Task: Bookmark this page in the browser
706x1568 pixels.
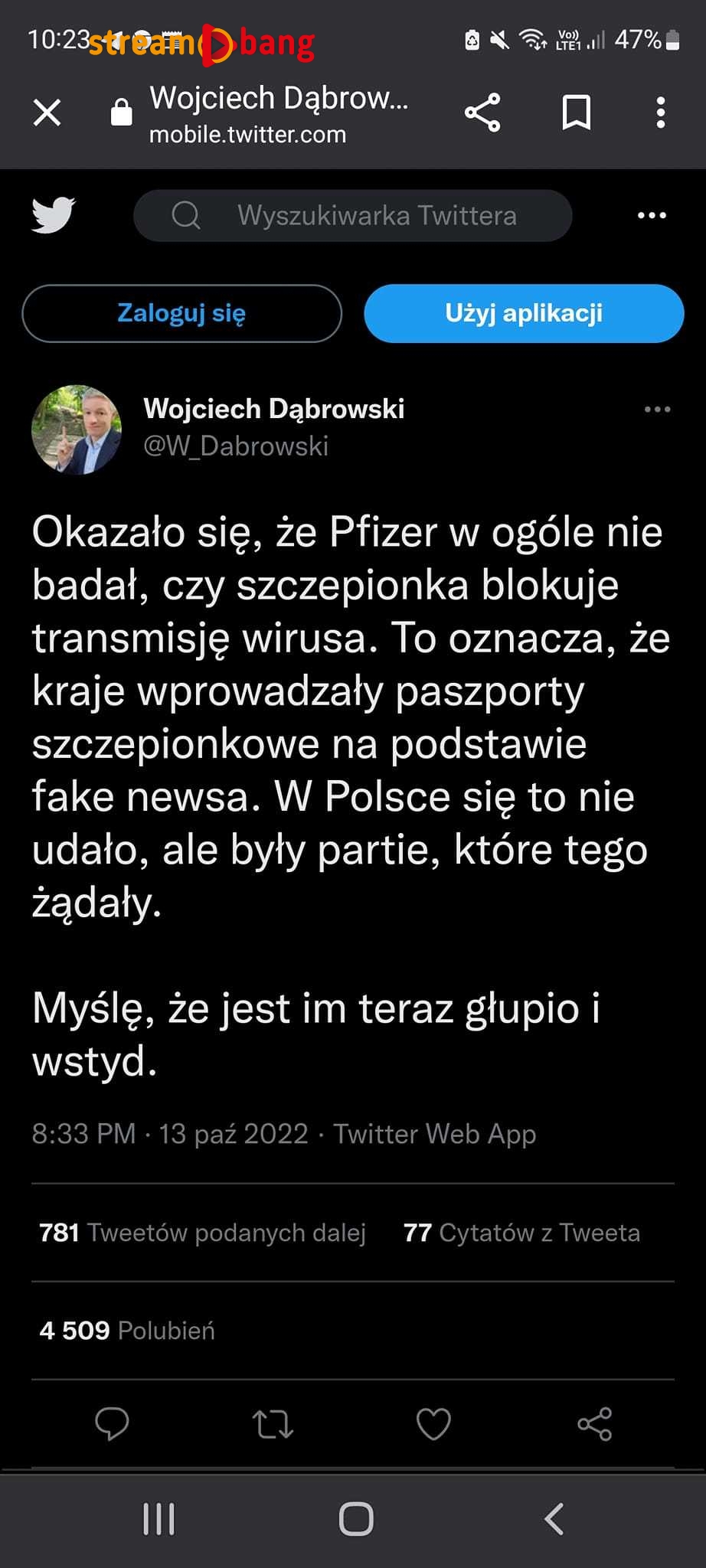Action: click(x=576, y=113)
